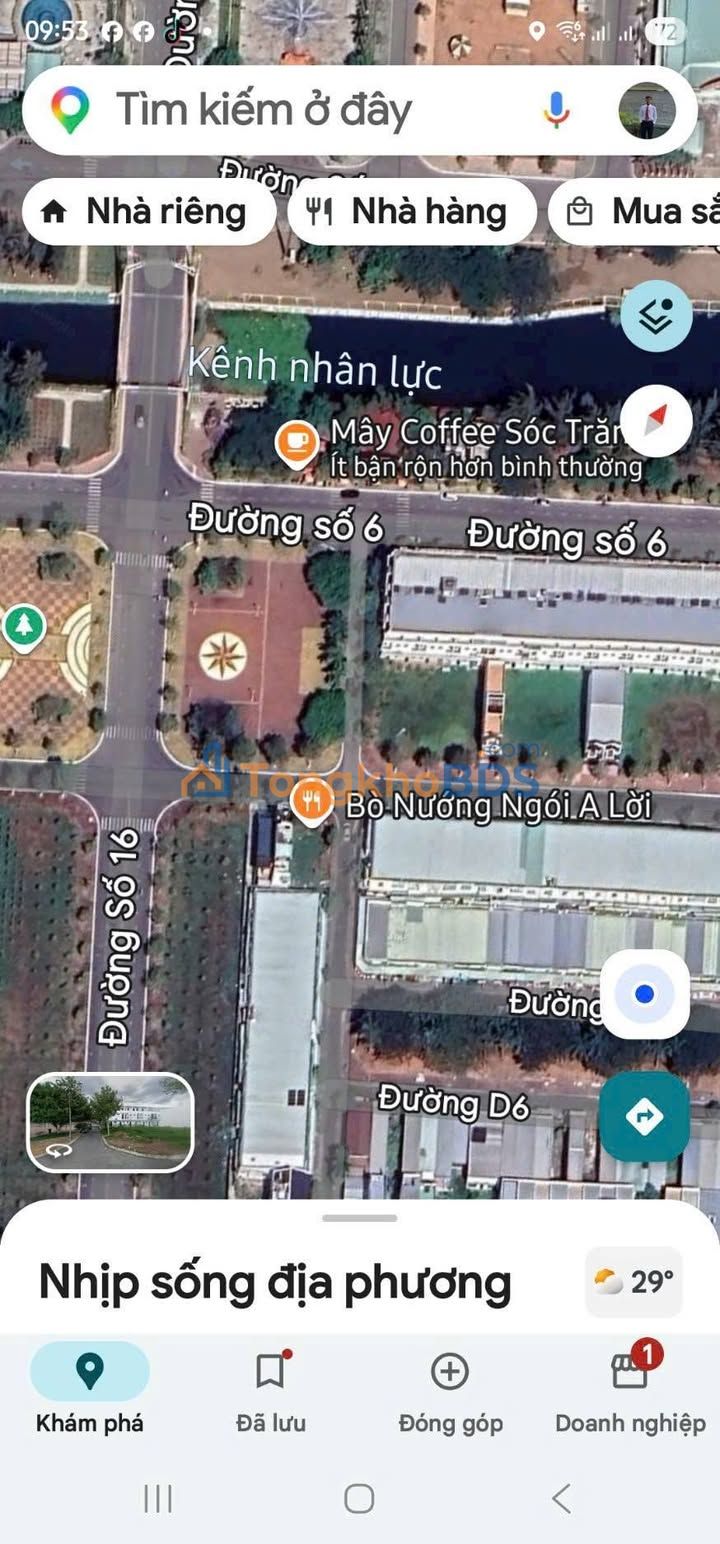Open the account profile picture
720x1544 pixels.
click(647, 110)
